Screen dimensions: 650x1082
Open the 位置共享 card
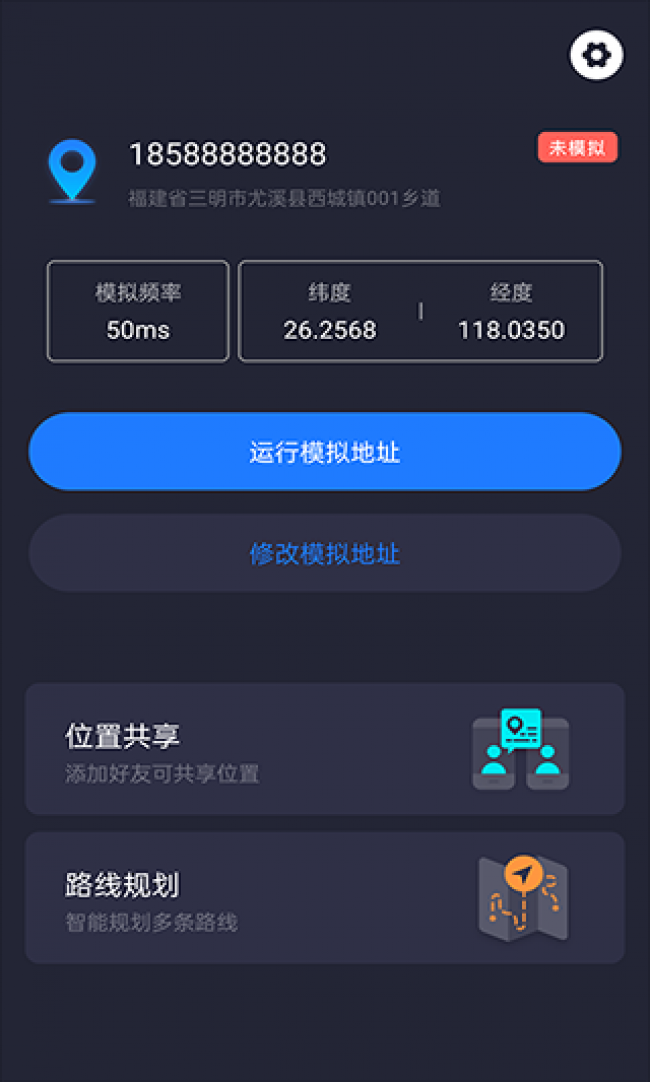[324, 749]
